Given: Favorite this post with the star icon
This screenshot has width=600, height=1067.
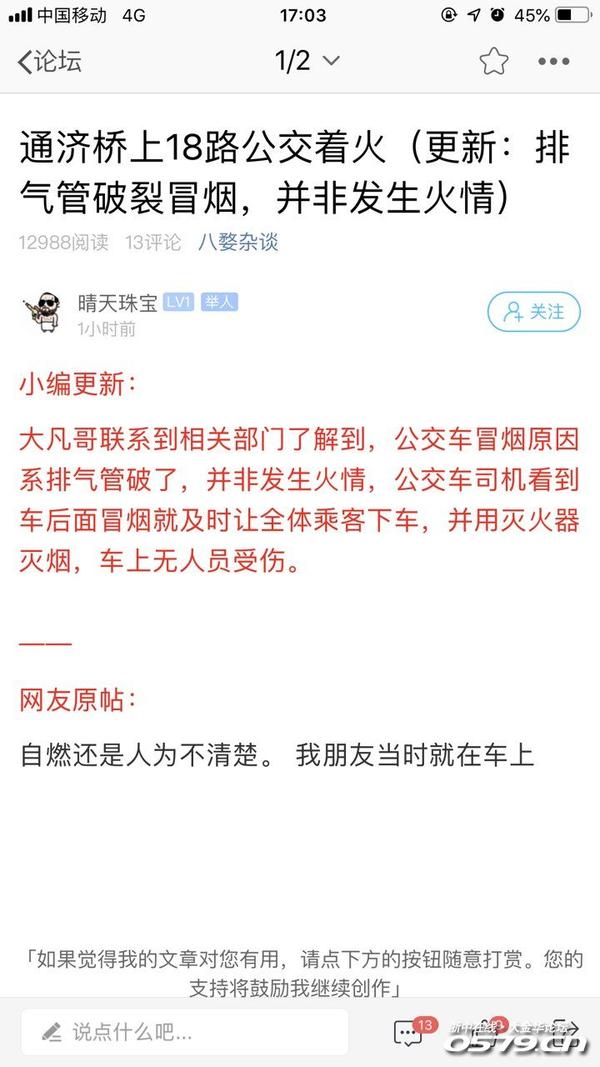Looking at the screenshot, I should [493, 62].
